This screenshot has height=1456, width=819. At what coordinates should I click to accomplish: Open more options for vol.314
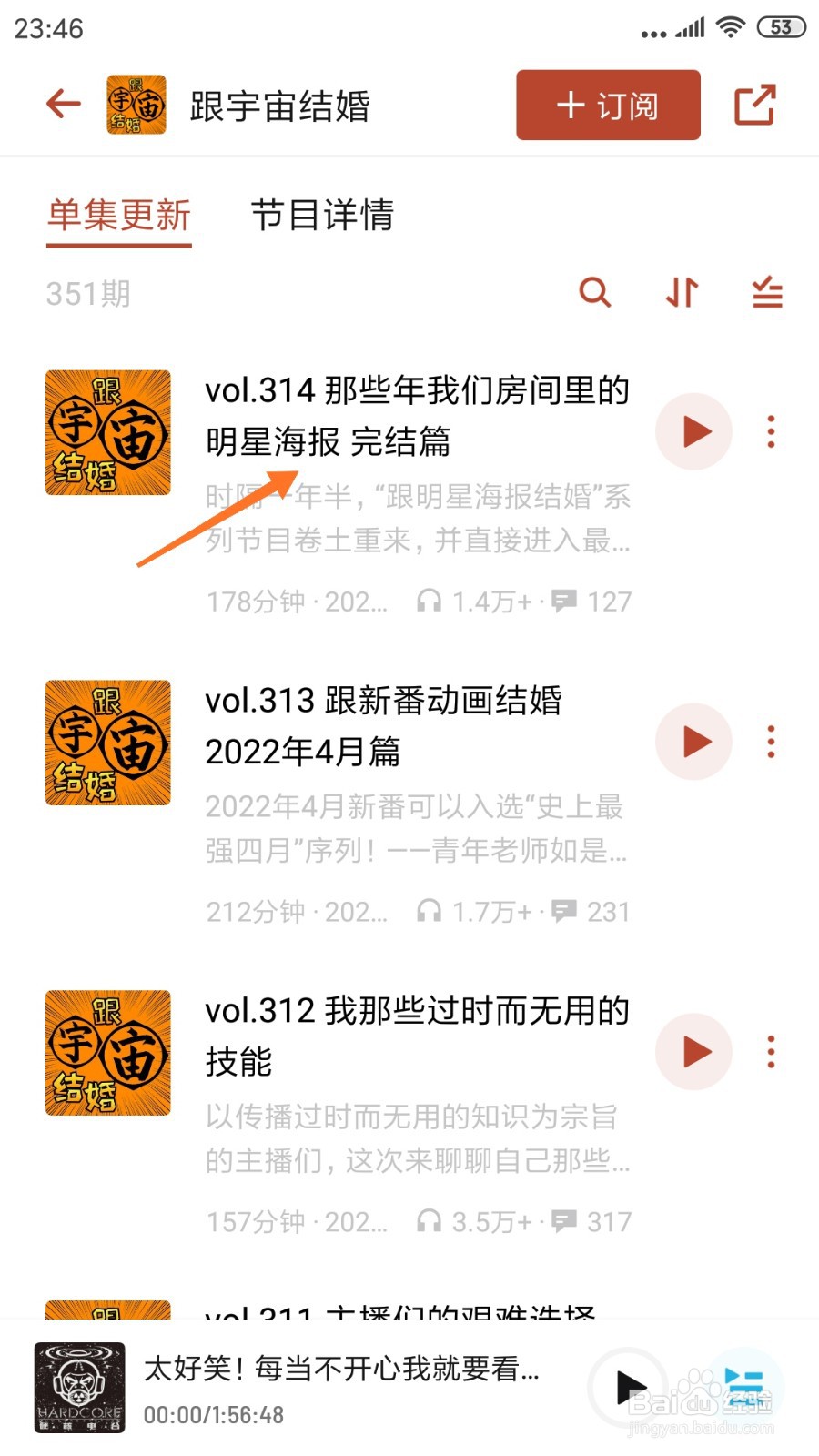[771, 431]
